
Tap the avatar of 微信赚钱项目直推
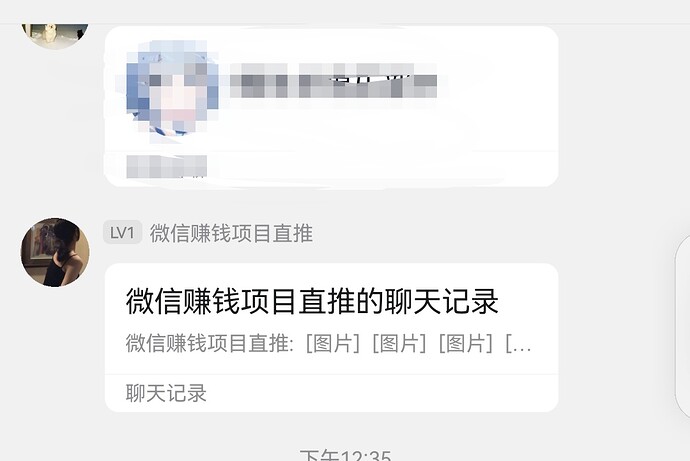point(55,252)
